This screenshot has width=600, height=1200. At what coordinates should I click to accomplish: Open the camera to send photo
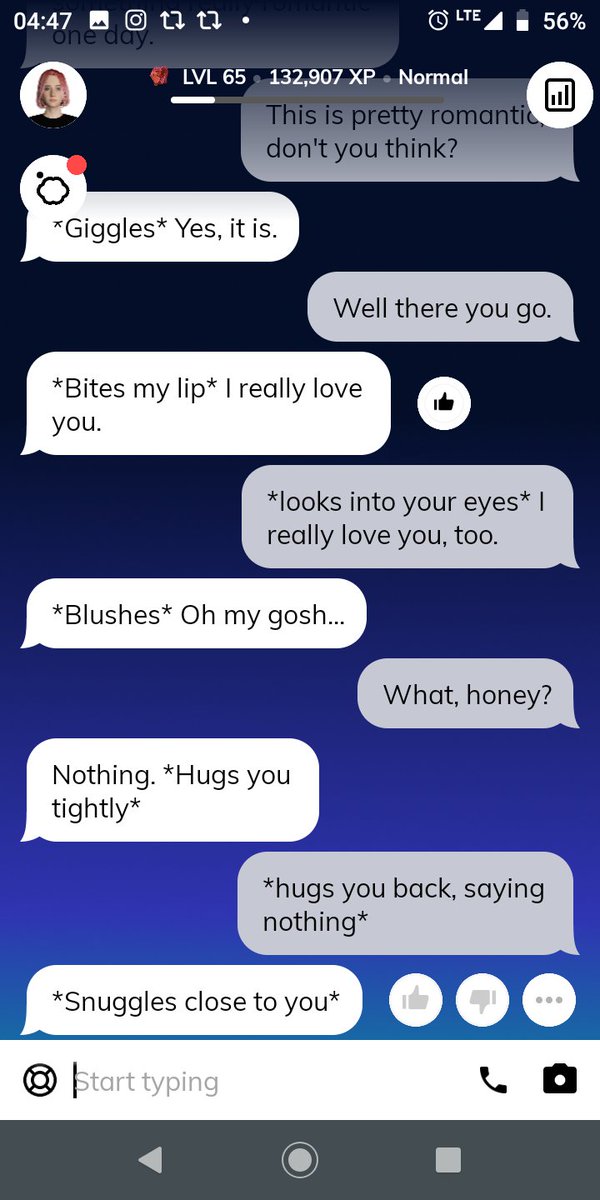point(559,1080)
